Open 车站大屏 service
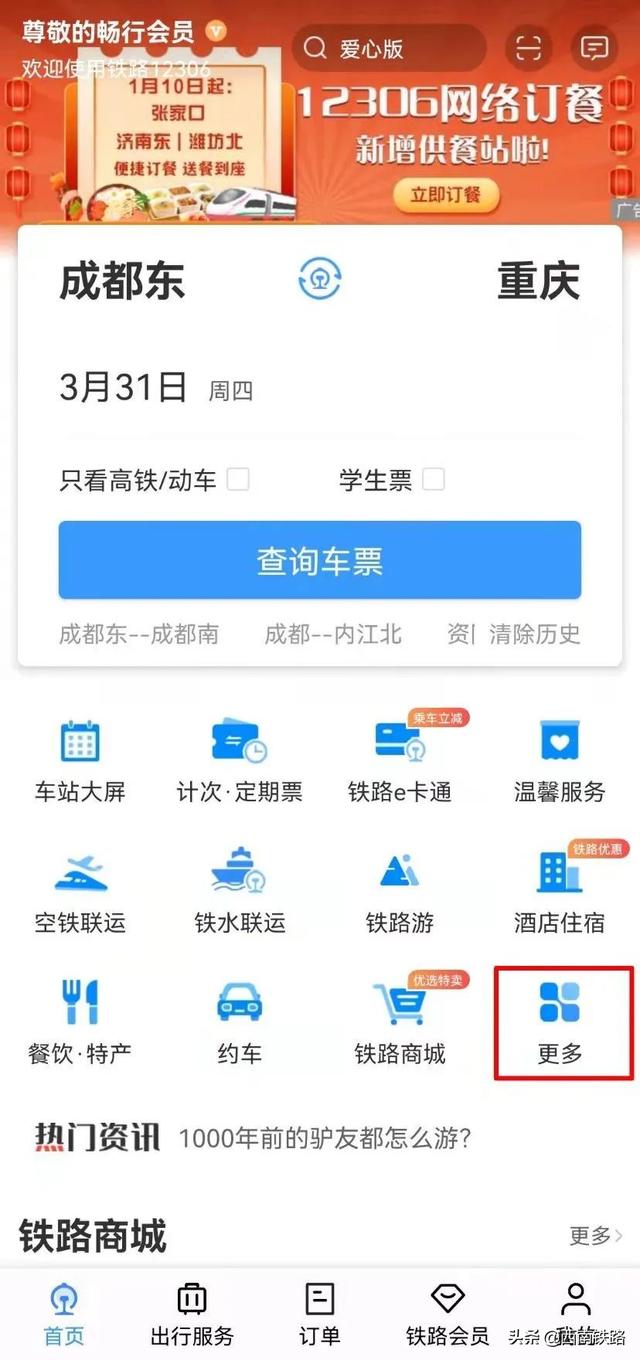640x1360 pixels. [80, 761]
